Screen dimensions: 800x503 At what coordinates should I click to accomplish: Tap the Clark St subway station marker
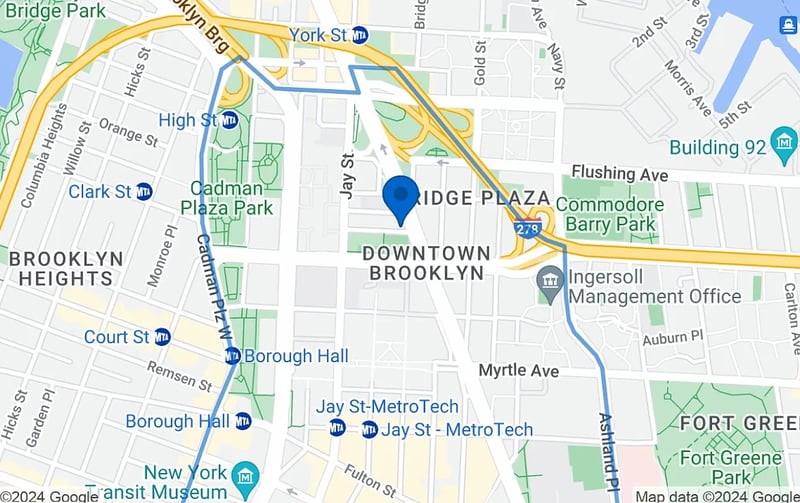point(144,191)
